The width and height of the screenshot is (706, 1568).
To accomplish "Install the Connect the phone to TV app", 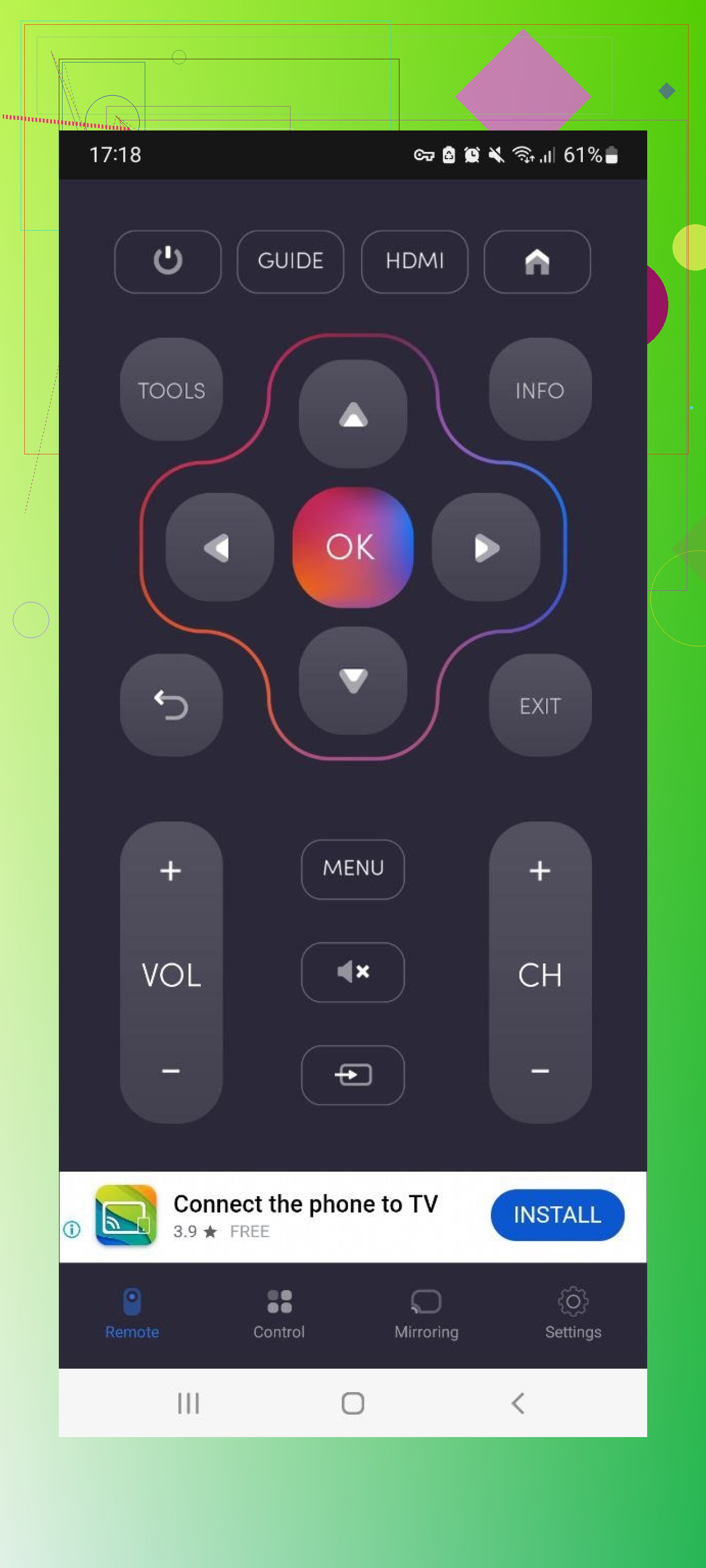I will coord(557,1214).
